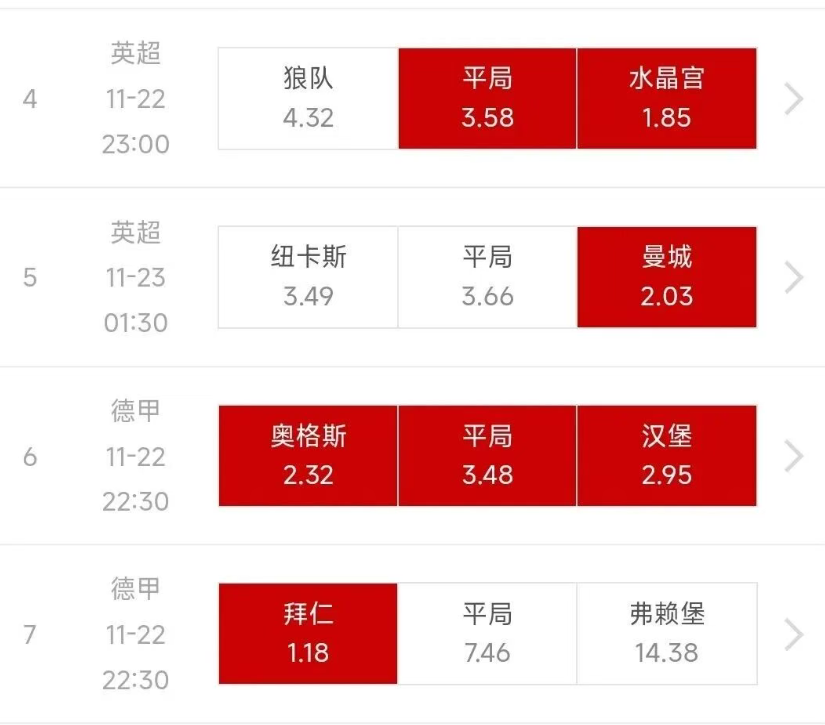Expand match 5 chevron for 纽卡斯 vs 曼城

point(794,277)
